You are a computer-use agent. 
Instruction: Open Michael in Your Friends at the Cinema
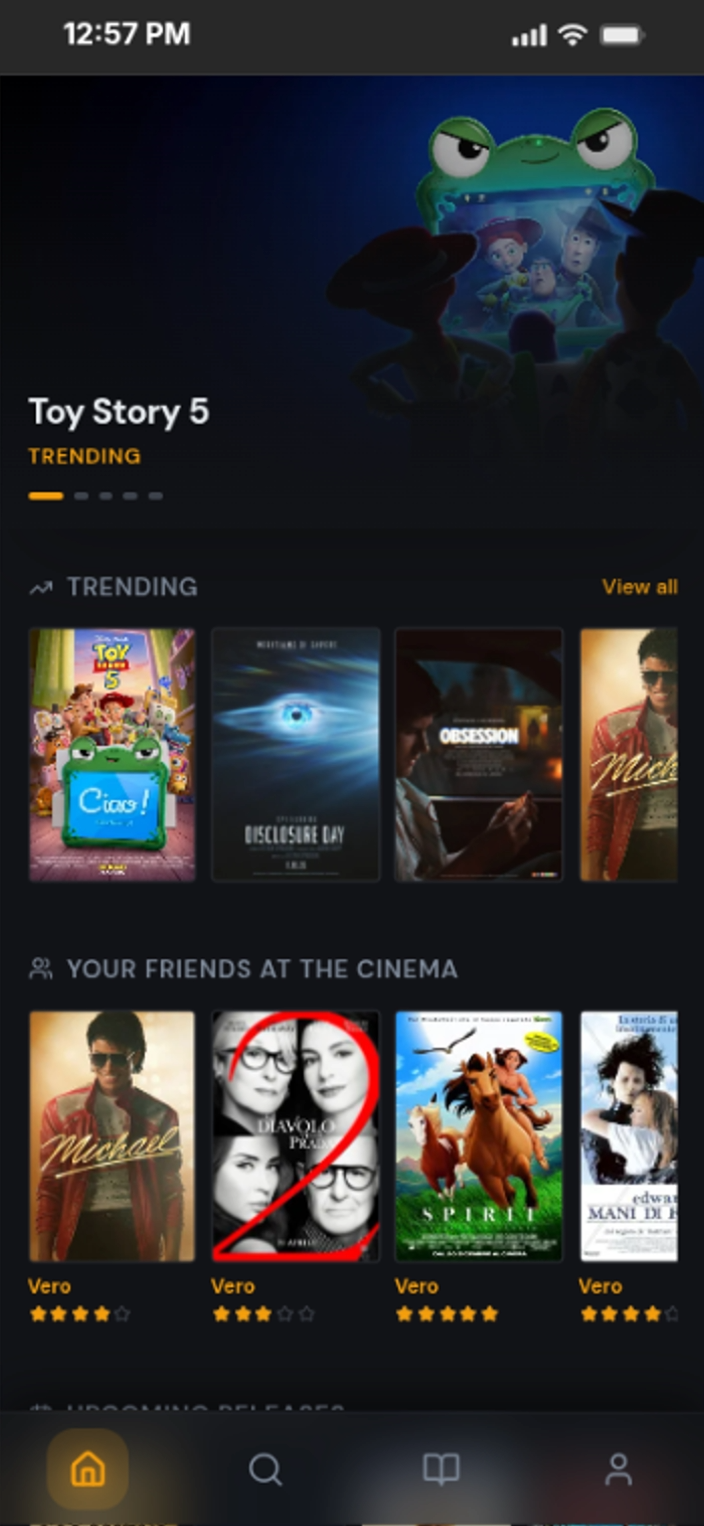[112, 1136]
